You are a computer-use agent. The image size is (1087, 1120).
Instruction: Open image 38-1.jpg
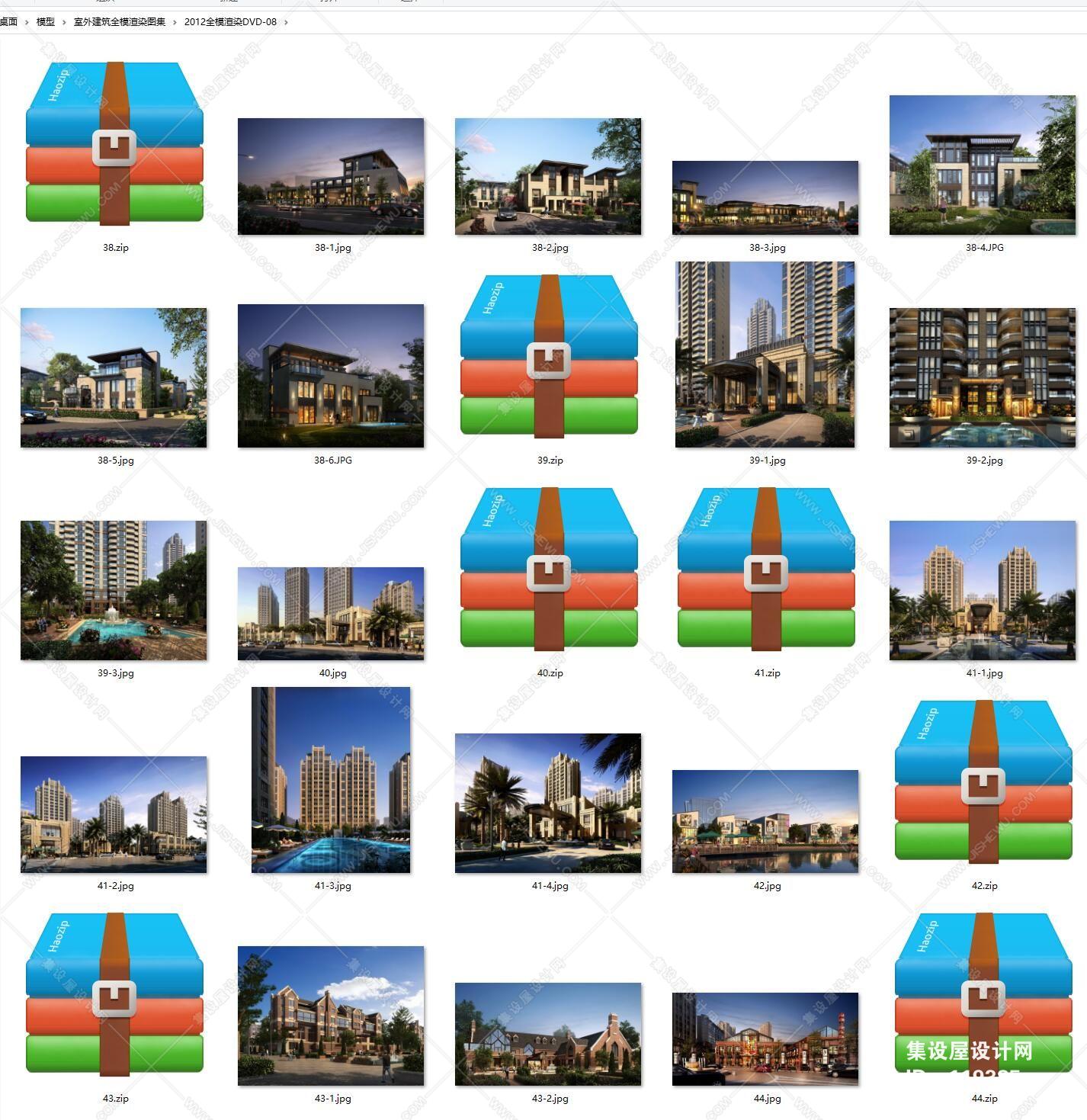(x=331, y=176)
